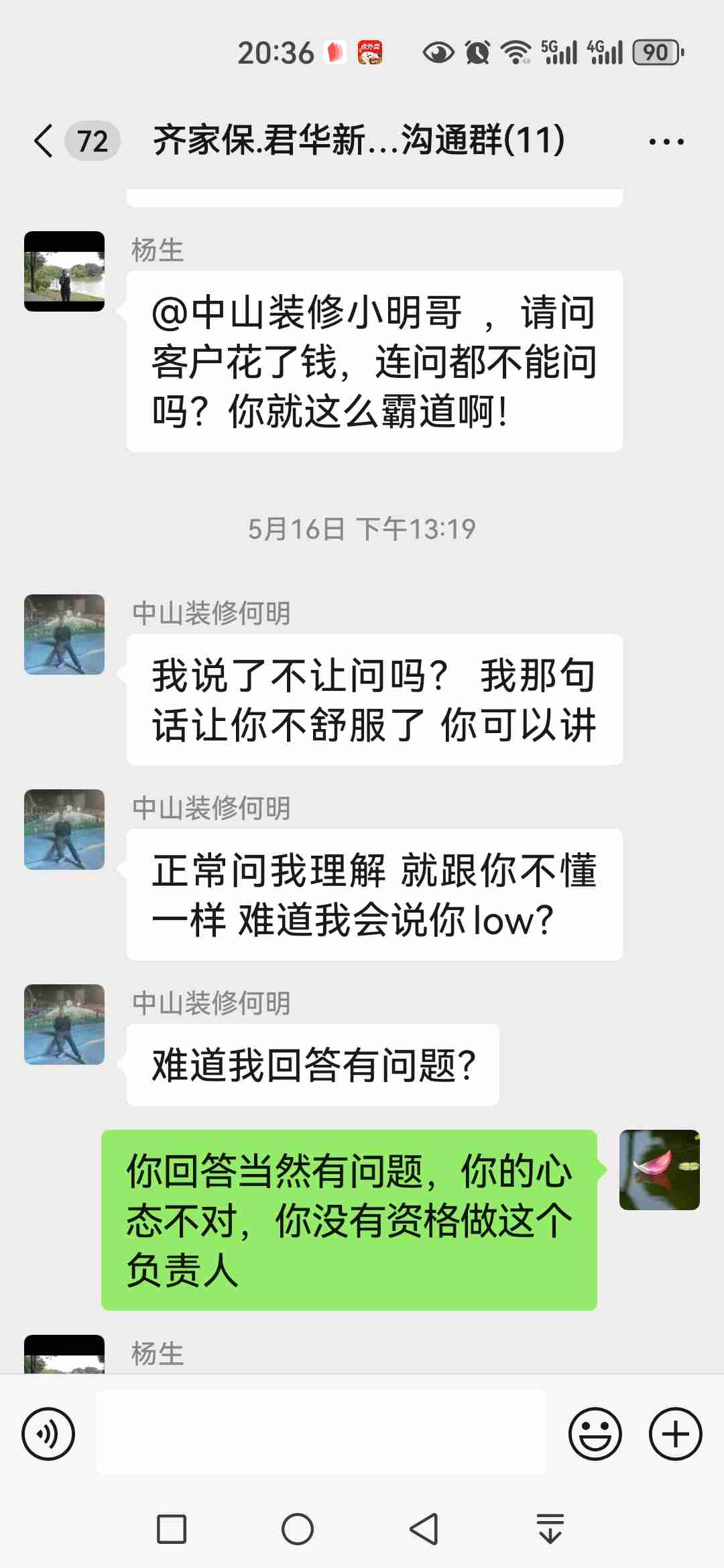
Task: Open the emoji picker
Action: tap(595, 1434)
